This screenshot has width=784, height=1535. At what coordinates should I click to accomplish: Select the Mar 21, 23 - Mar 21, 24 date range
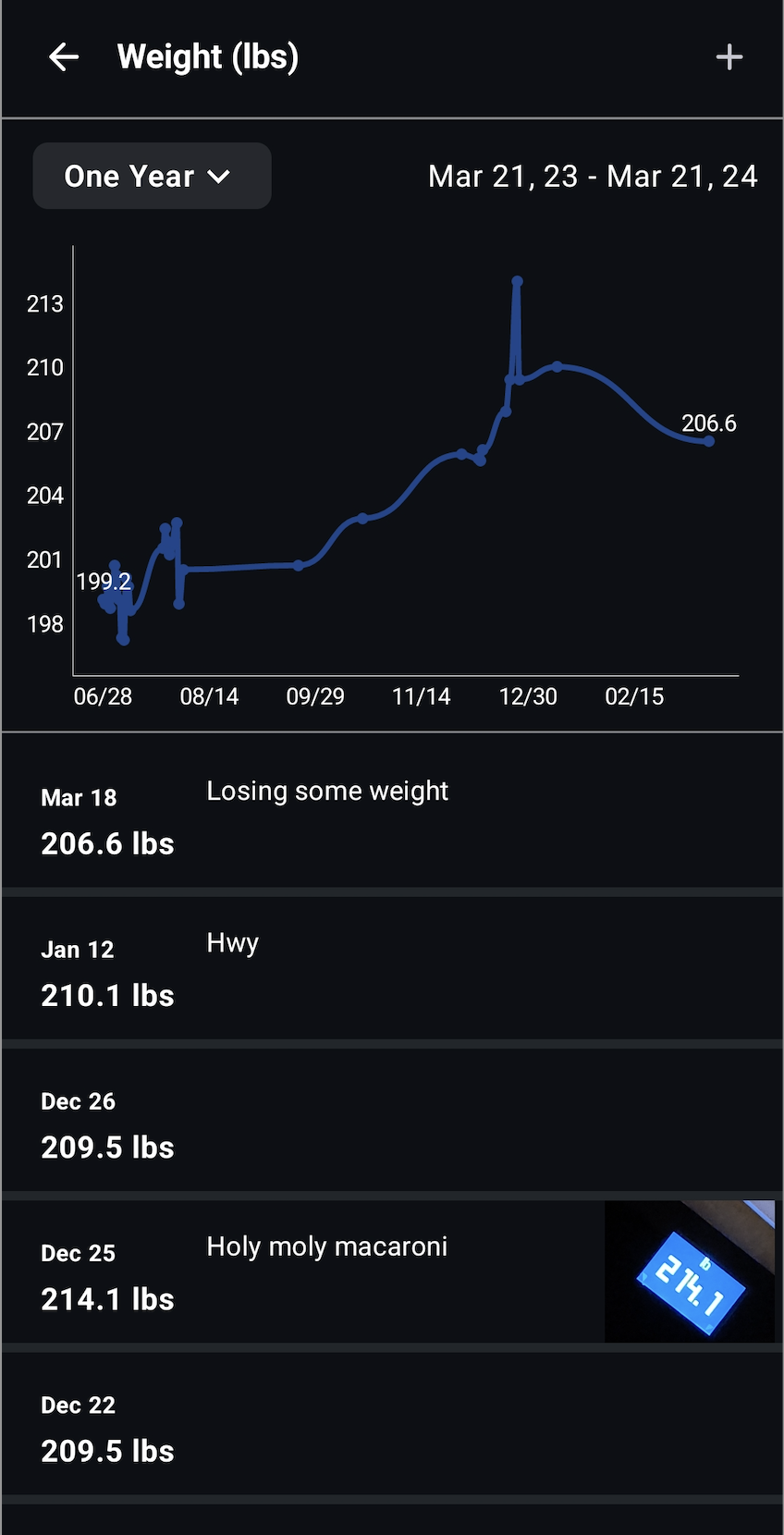[x=593, y=176]
